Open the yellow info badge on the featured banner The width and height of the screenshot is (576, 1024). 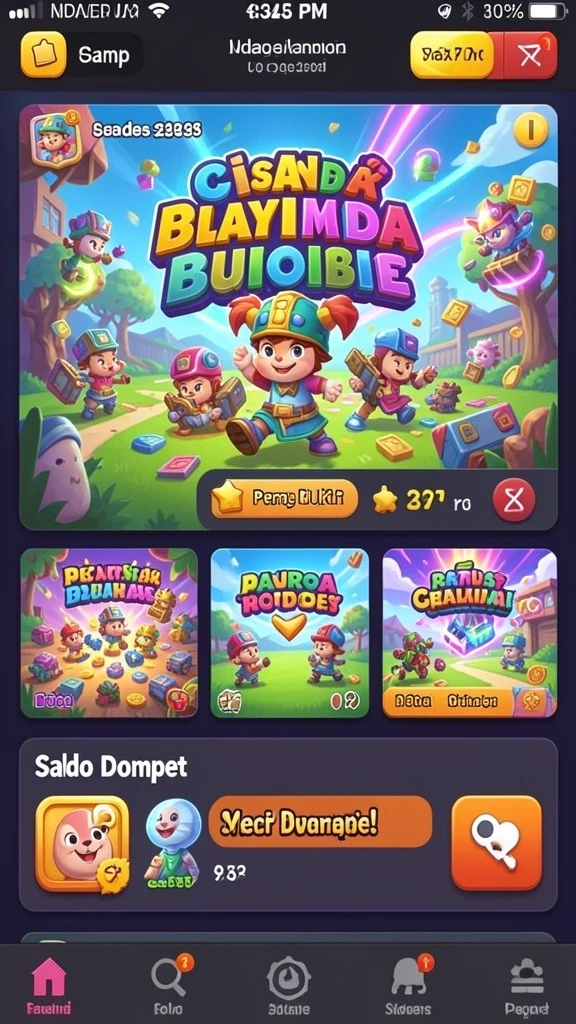point(530,131)
